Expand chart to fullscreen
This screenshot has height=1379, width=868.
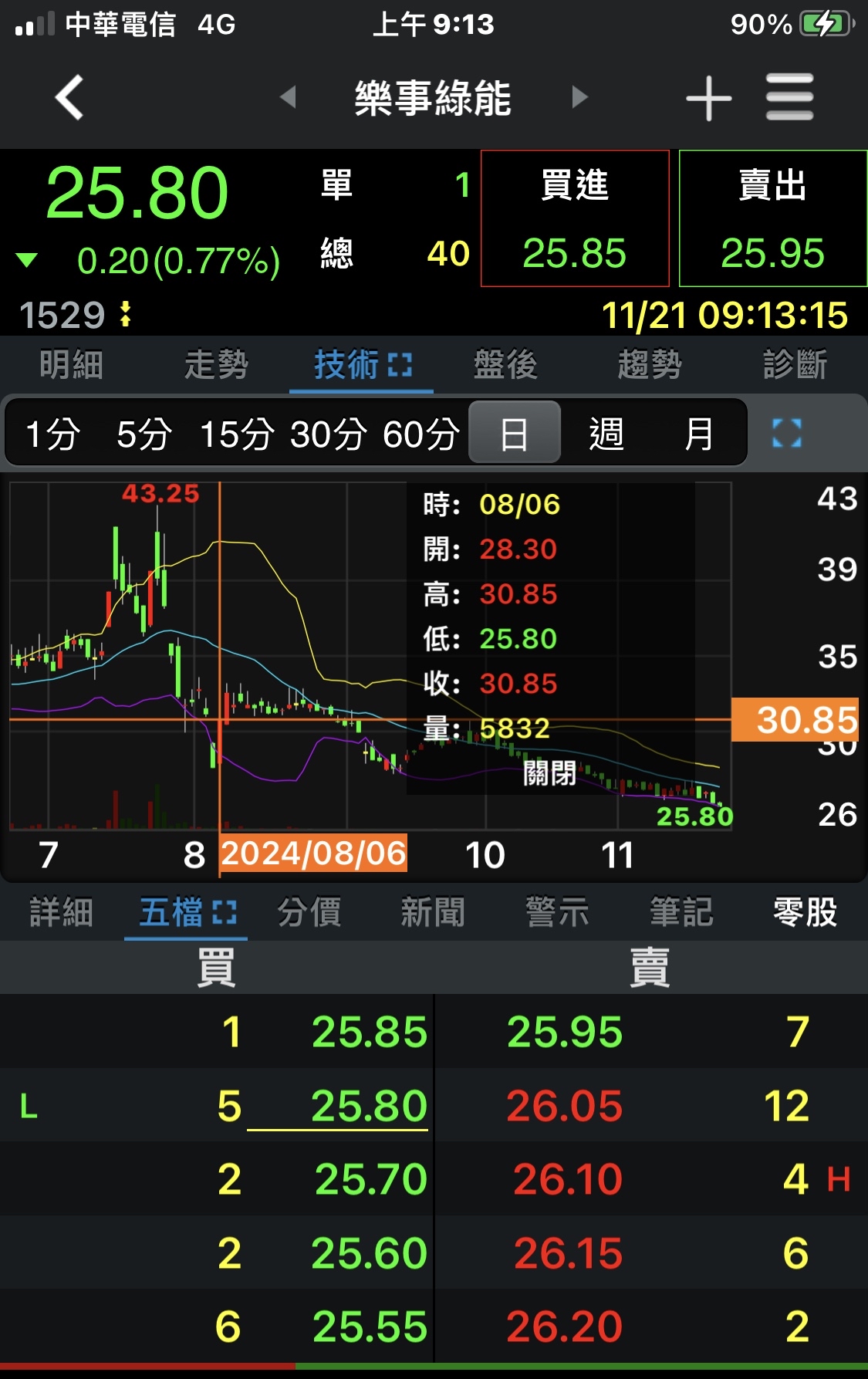pyautogui.click(x=787, y=434)
